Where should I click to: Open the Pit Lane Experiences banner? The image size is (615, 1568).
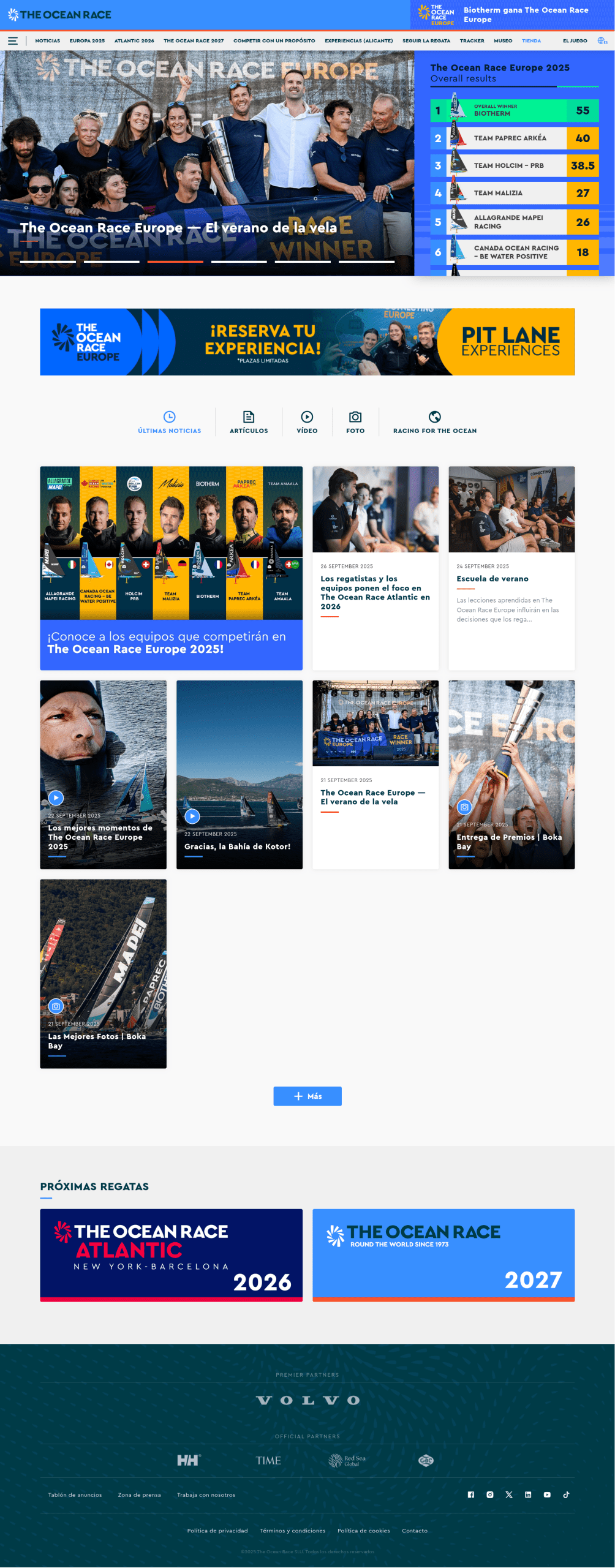pyautogui.click(x=307, y=342)
